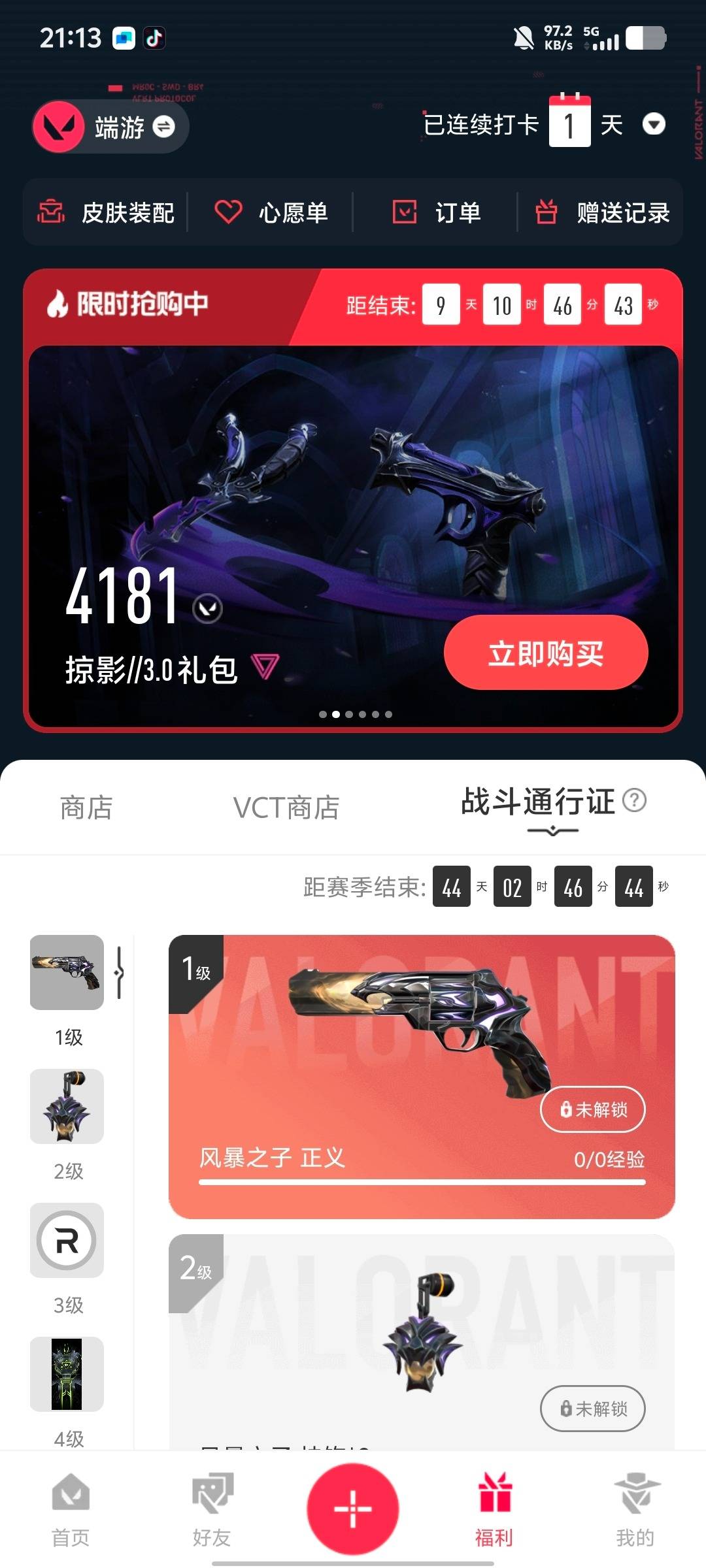Tap 立即购买 to buy the bundle

coord(546,653)
